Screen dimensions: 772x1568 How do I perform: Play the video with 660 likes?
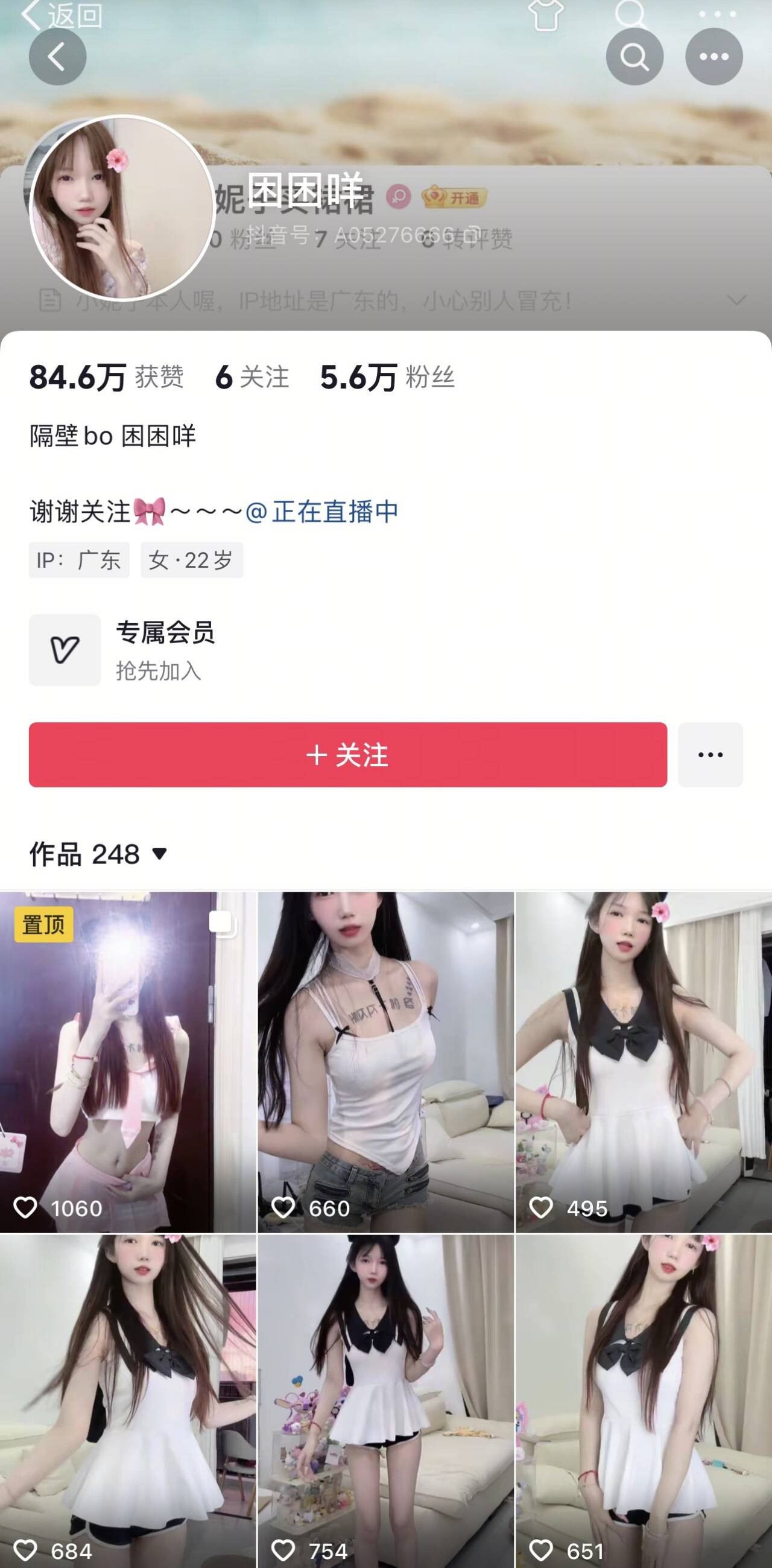[x=385, y=1062]
